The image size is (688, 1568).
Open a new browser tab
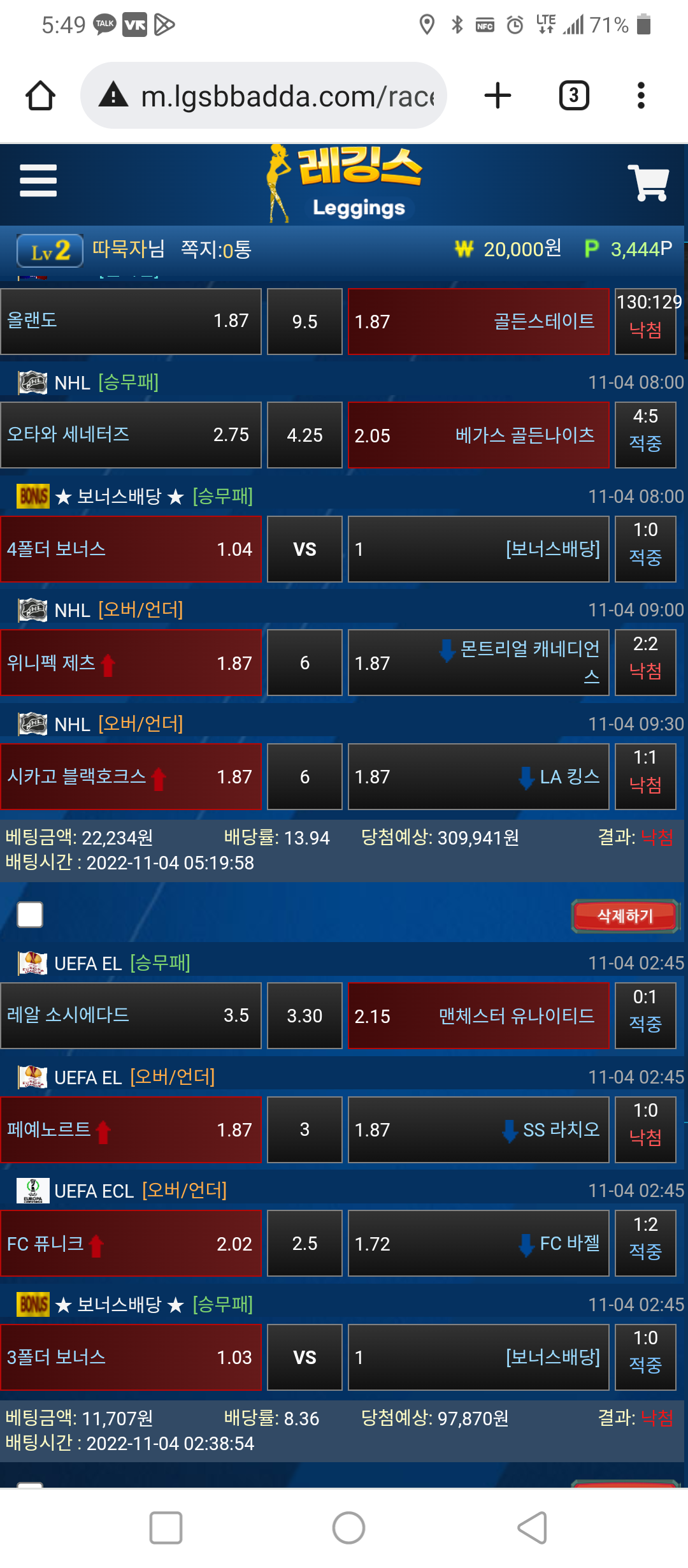[498, 96]
